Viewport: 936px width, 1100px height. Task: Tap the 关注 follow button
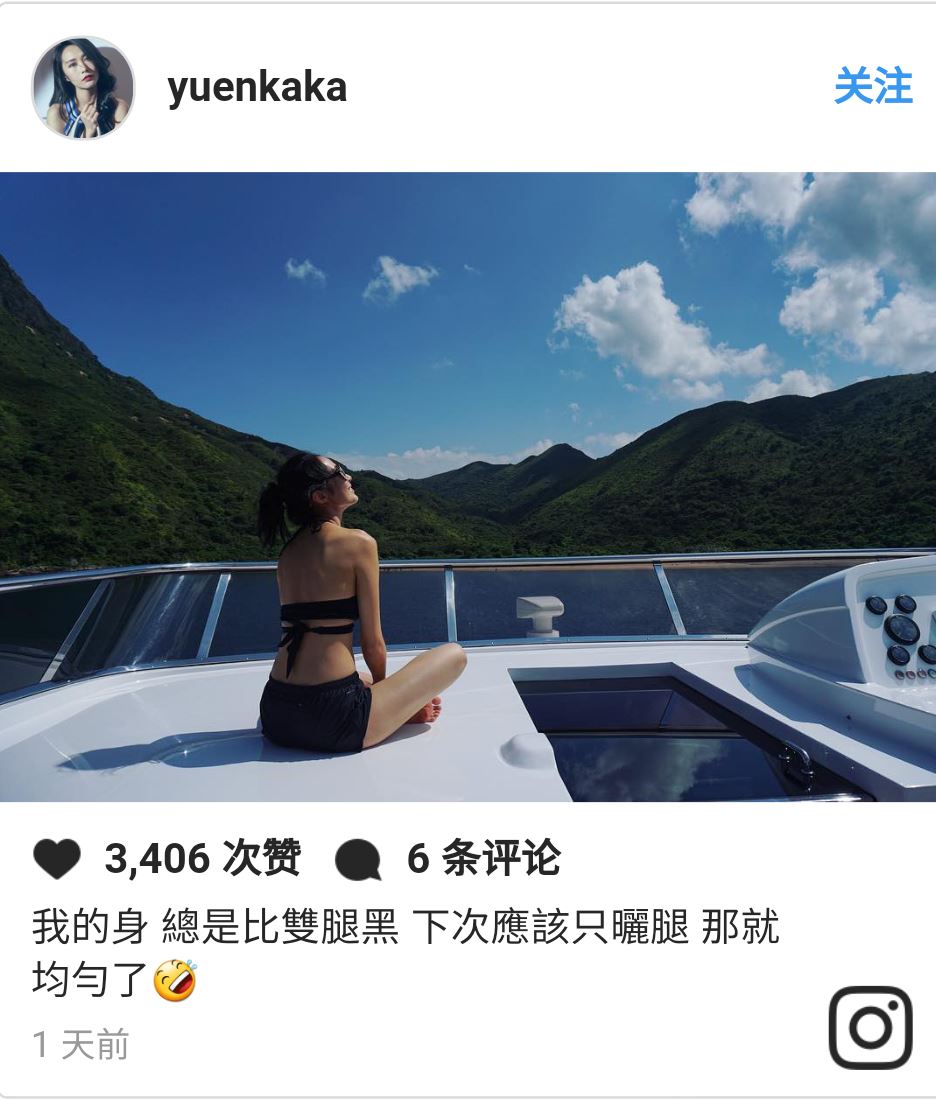(873, 87)
